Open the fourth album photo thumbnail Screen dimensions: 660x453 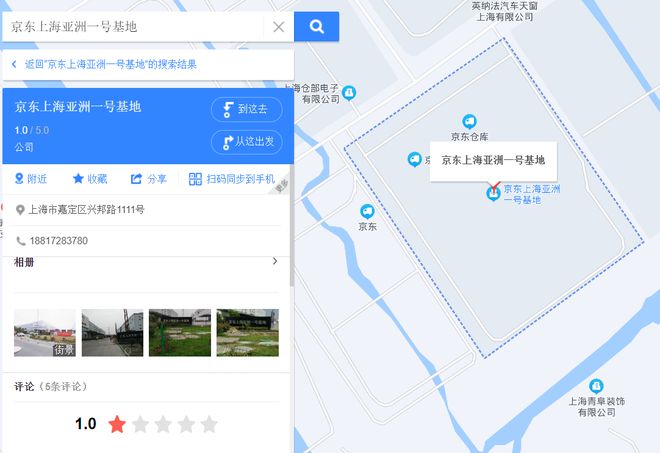(247, 333)
